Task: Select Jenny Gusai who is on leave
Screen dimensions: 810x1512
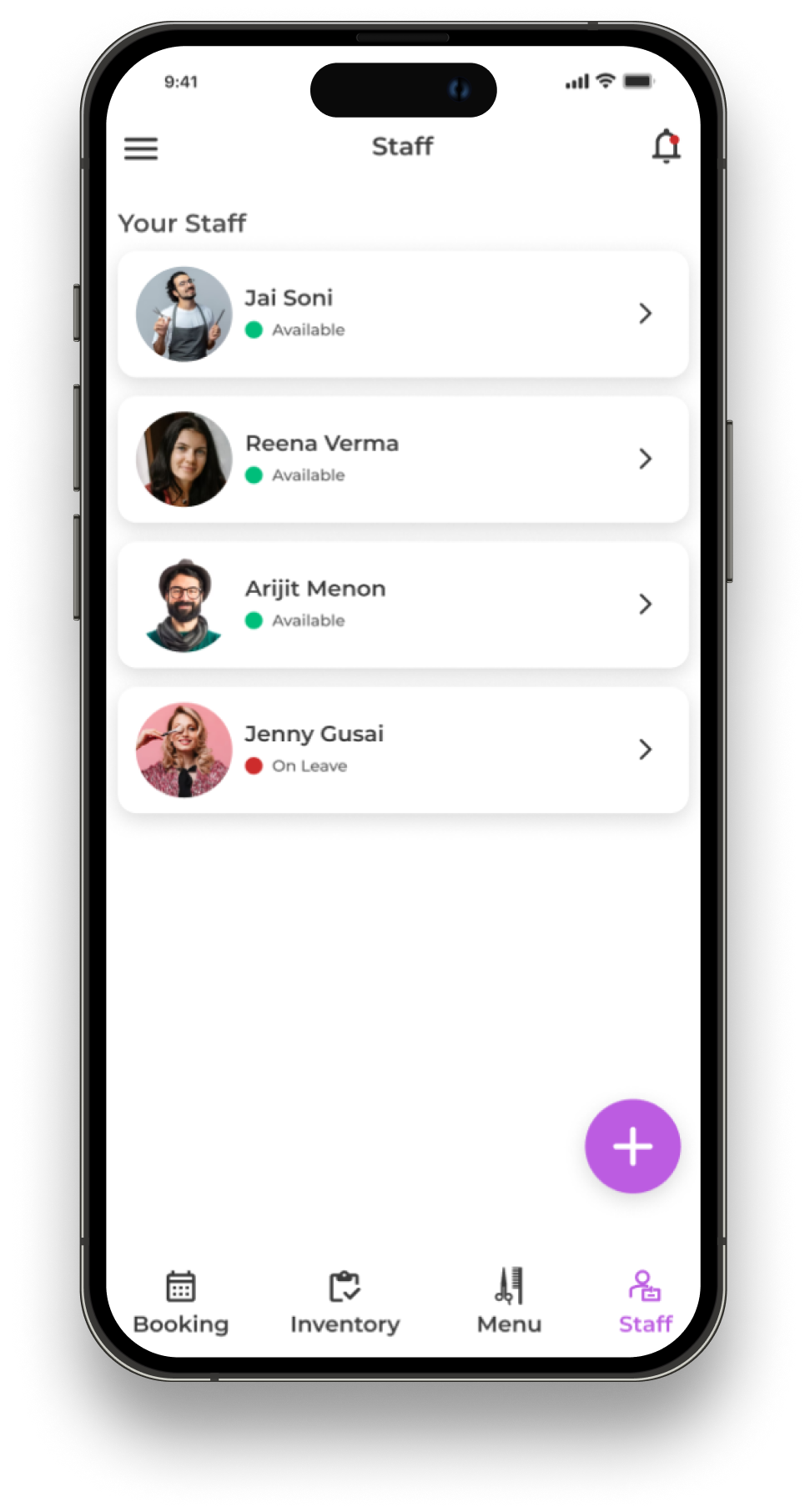Action: tap(403, 750)
